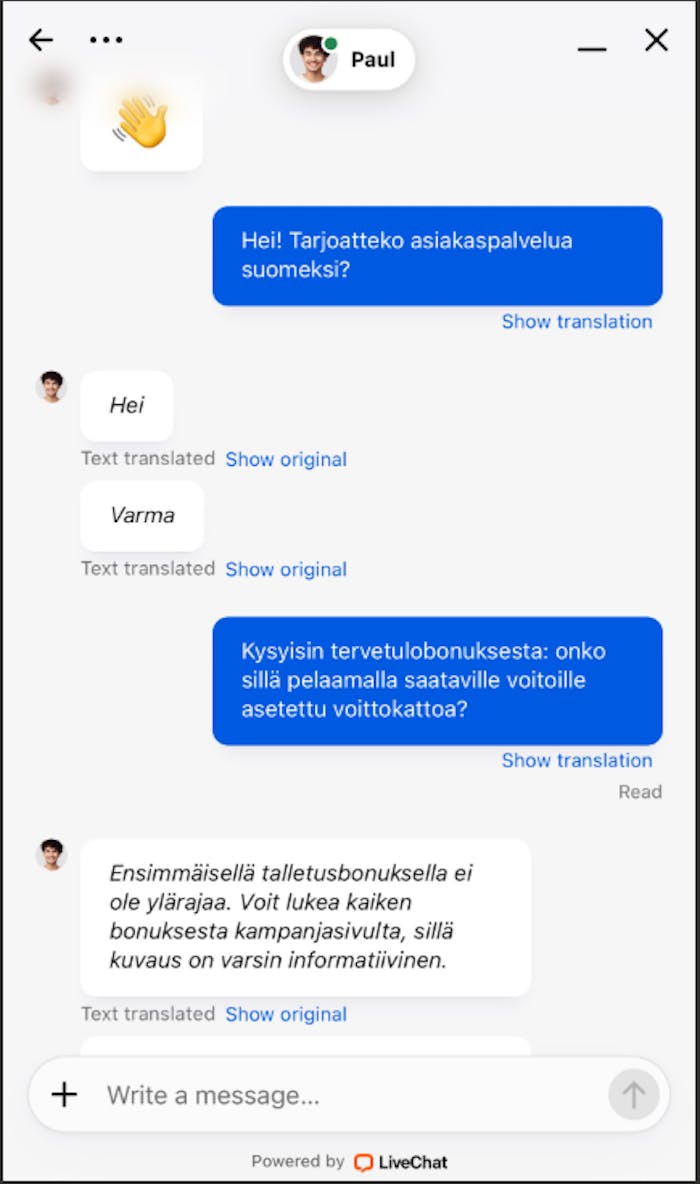The image size is (700, 1184).
Task: Go back with the arrow icon
Action: pyautogui.click(x=41, y=40)
